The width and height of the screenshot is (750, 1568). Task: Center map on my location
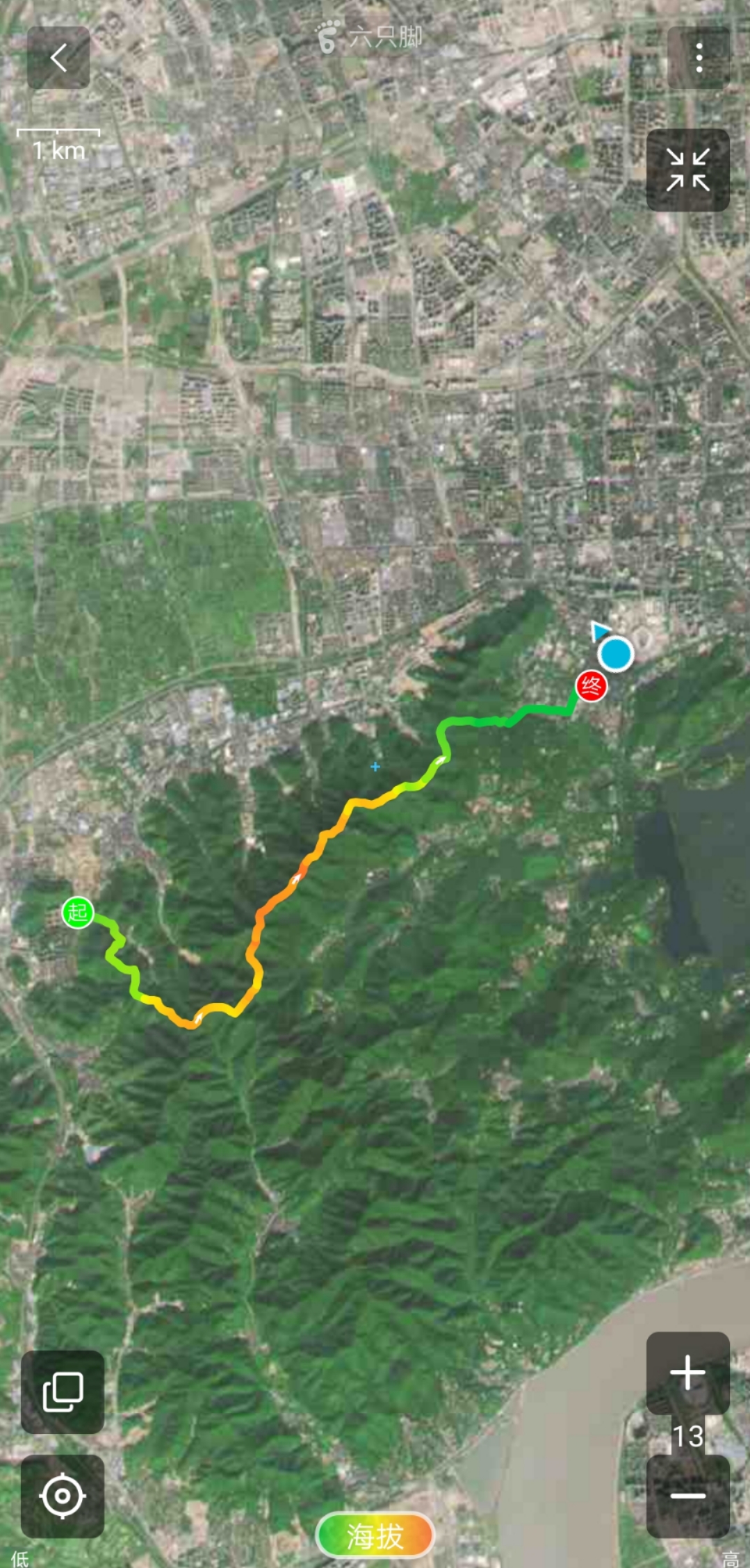(63, 1496)
